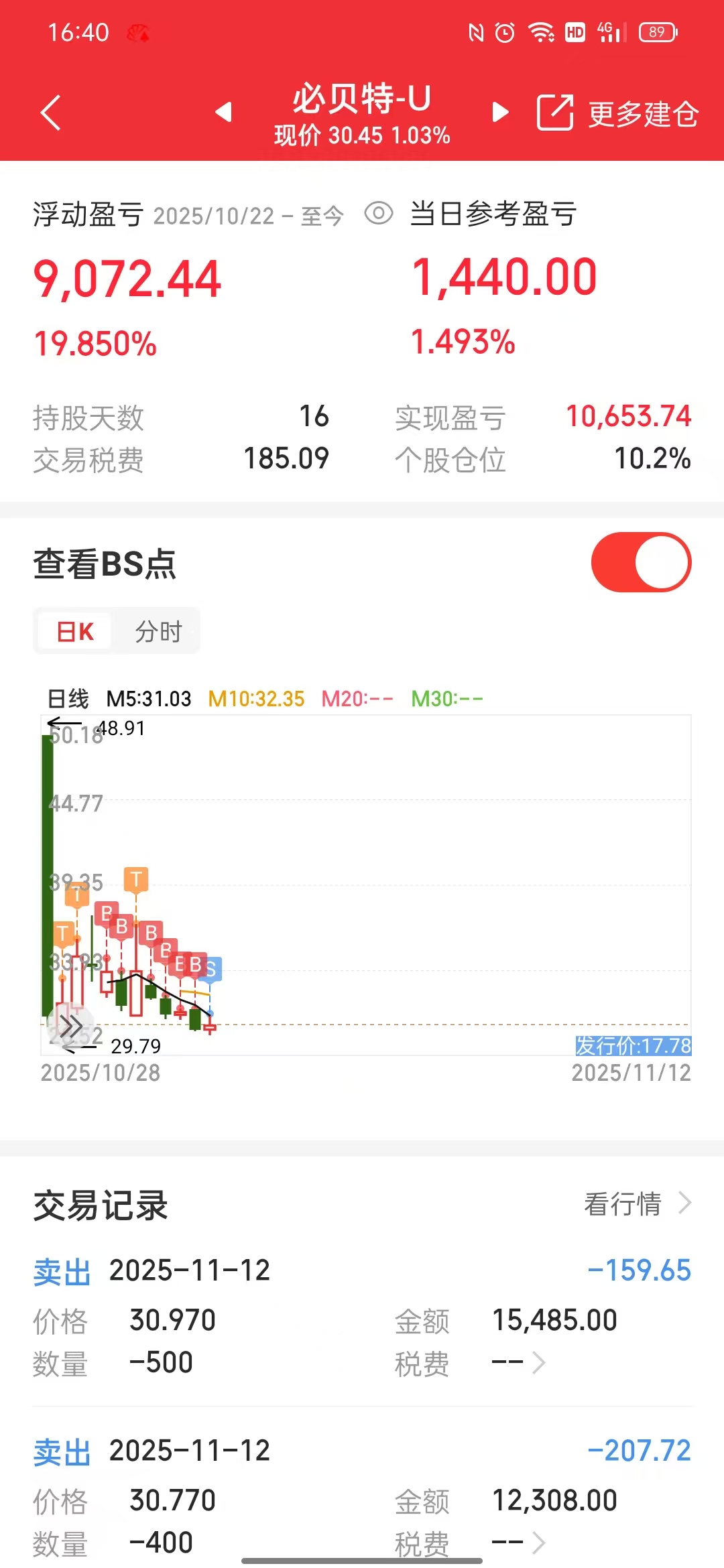Switch to the previous stock
724x1568 pixels.
click(224, 112)
